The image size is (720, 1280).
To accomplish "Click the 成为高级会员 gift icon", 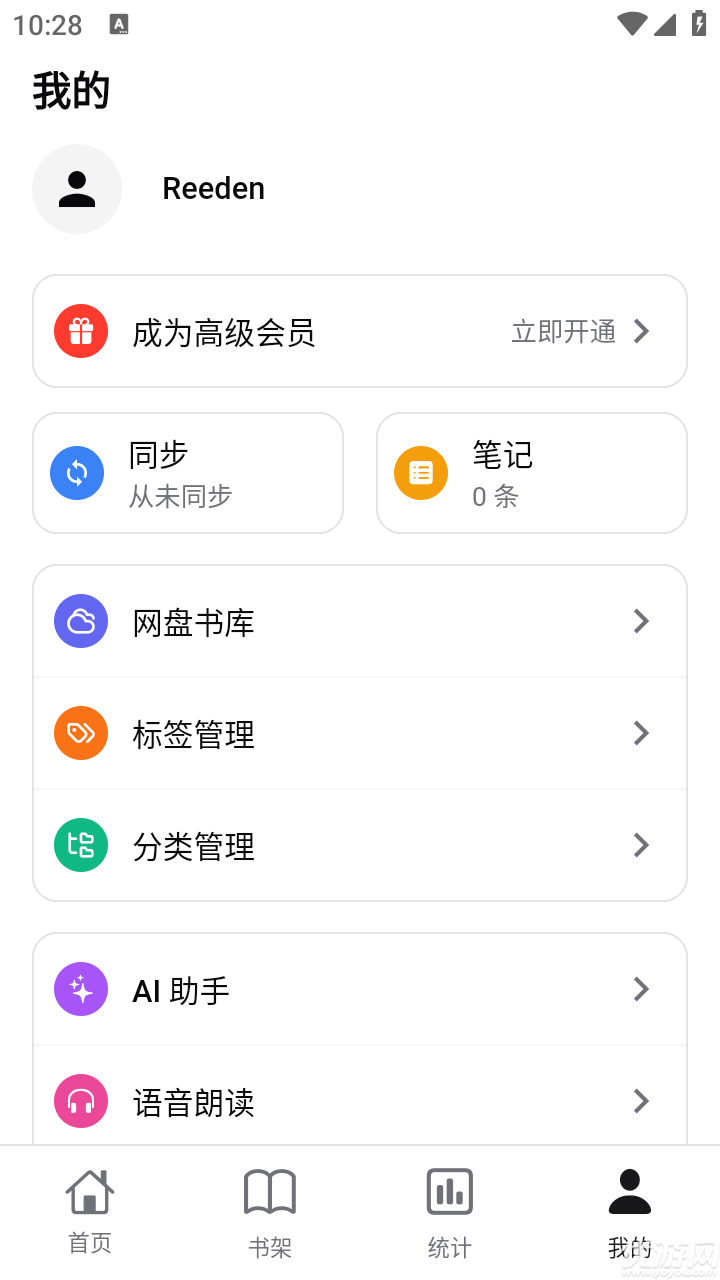I will coord(80,331).
